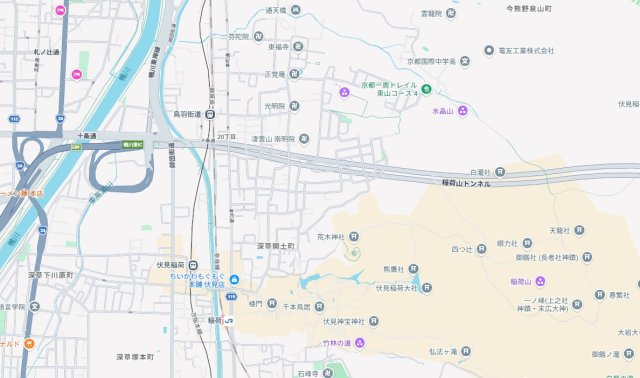Select the 白瀧社 marker

500,172
